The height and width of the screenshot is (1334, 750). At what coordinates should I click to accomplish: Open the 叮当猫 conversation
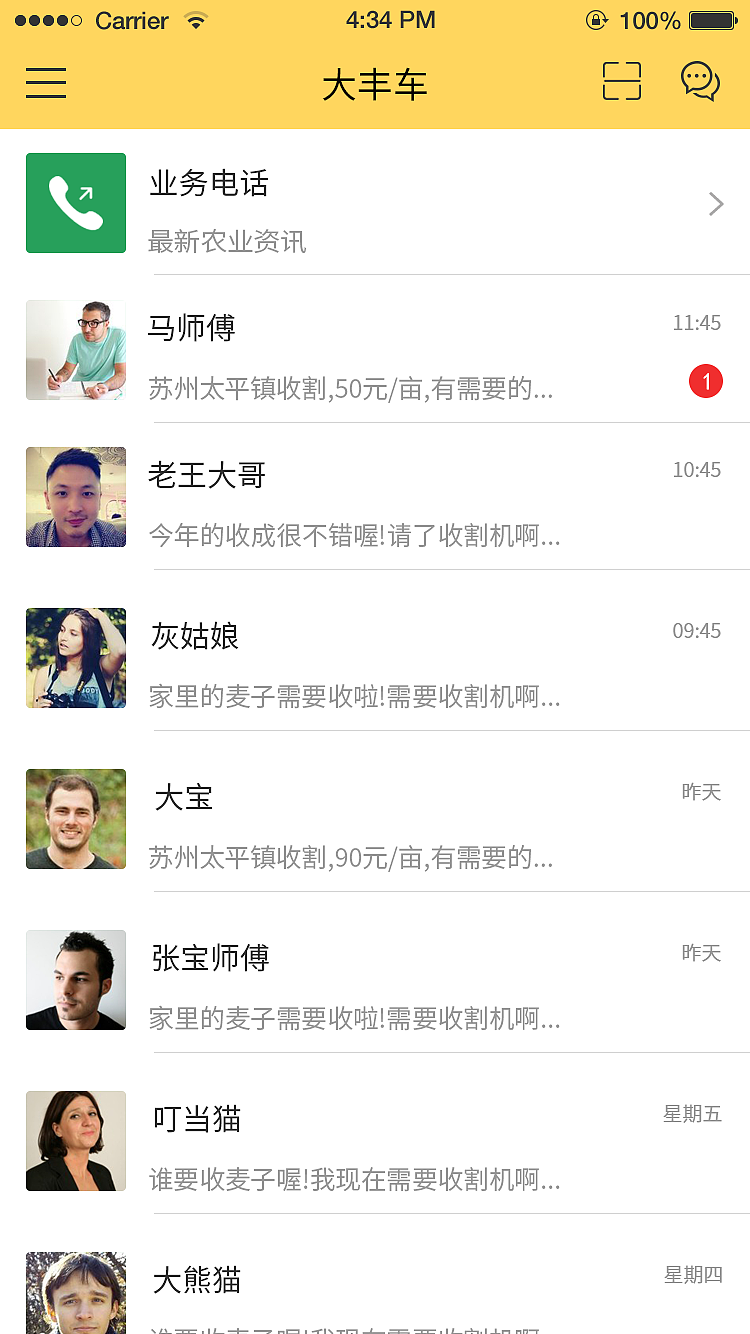point(375,1141)
